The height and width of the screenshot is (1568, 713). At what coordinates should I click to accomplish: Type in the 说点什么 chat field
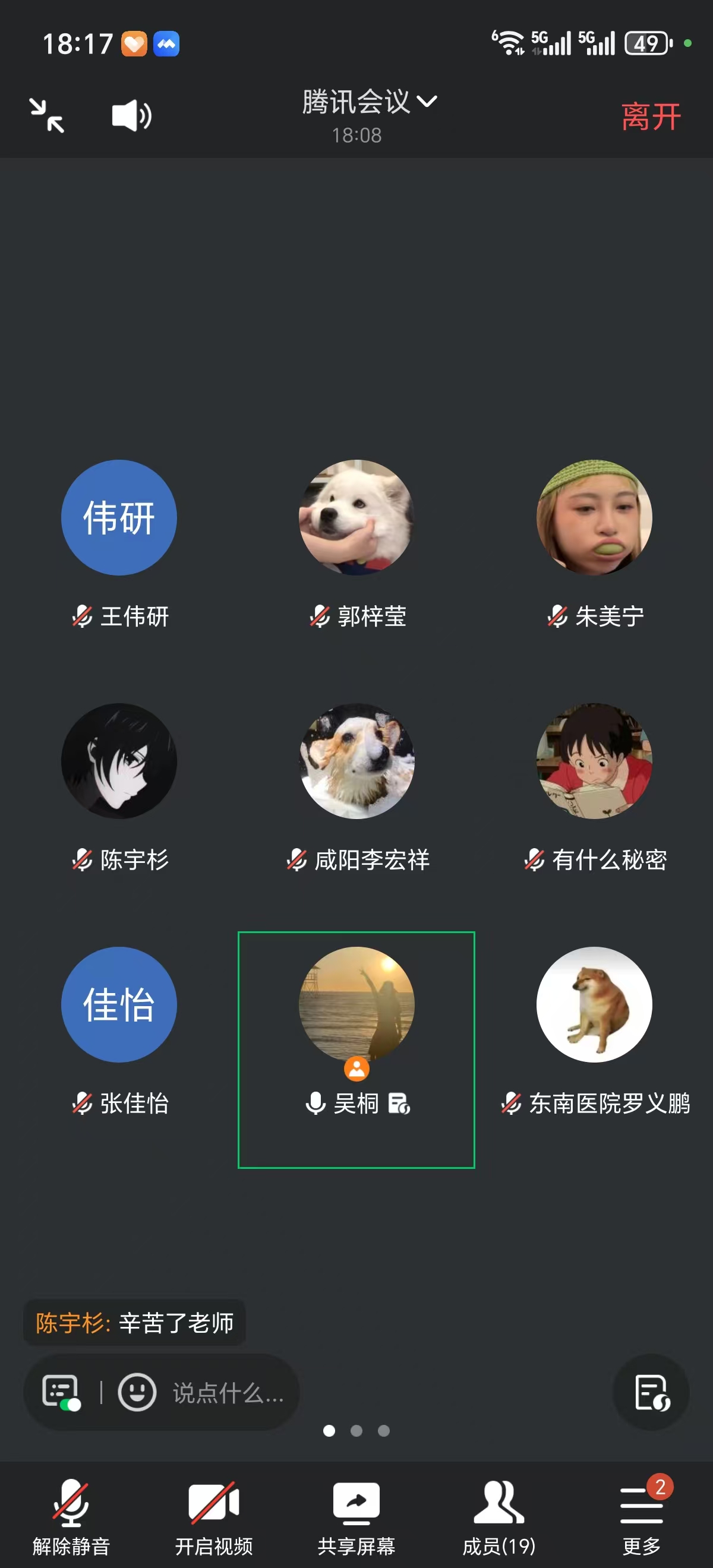tap(228, 1393)
